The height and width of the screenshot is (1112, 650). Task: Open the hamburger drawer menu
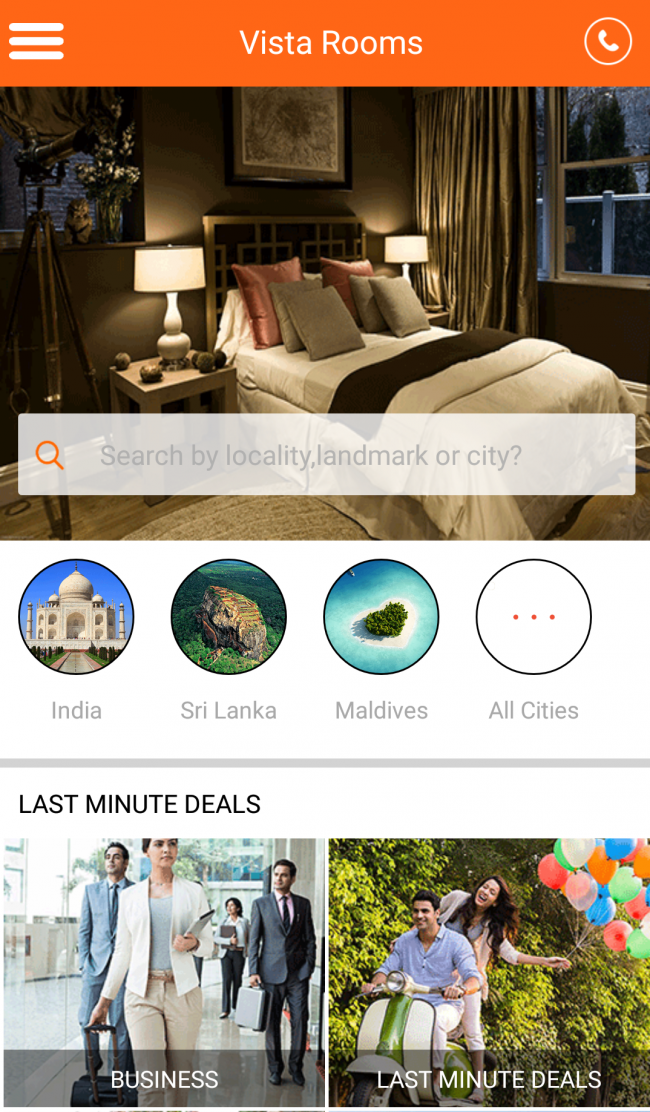(x=36, y=42)
